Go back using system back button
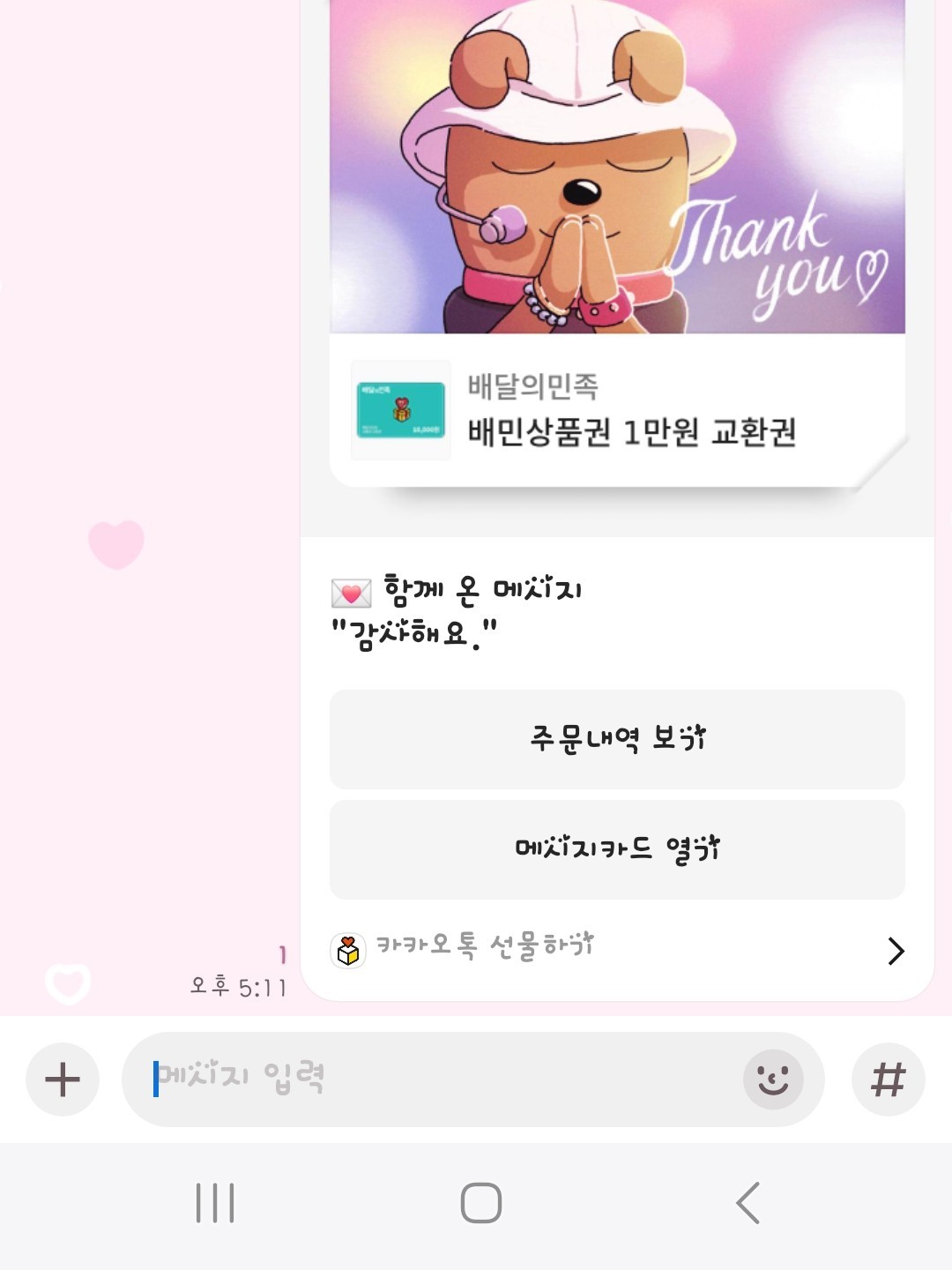This screenshot has height=1270, width=952. [x=747, y=1202]
